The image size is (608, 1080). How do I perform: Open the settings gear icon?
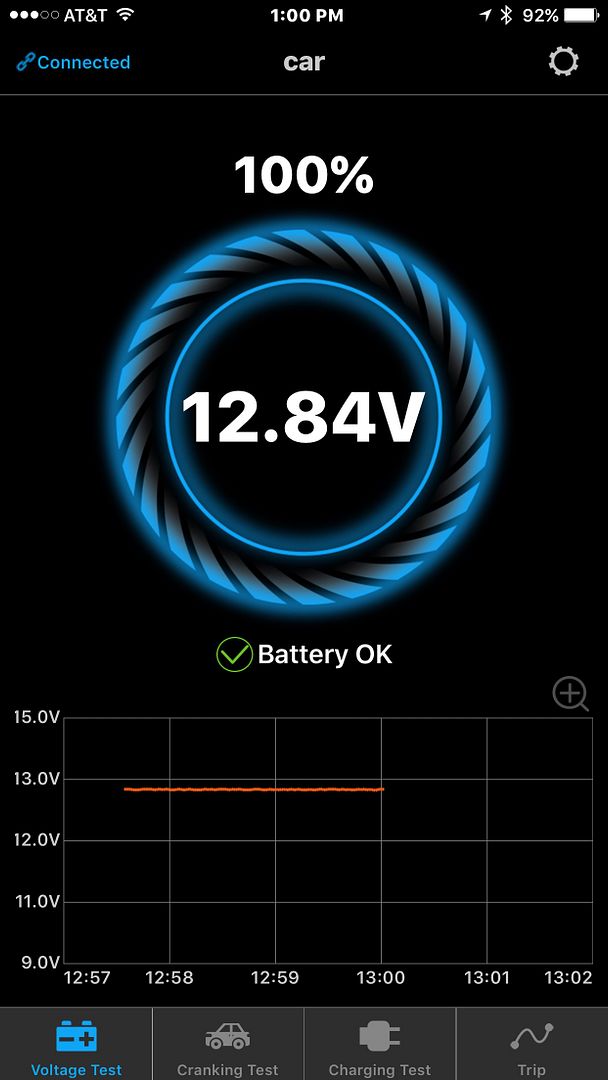pos(564,62)
